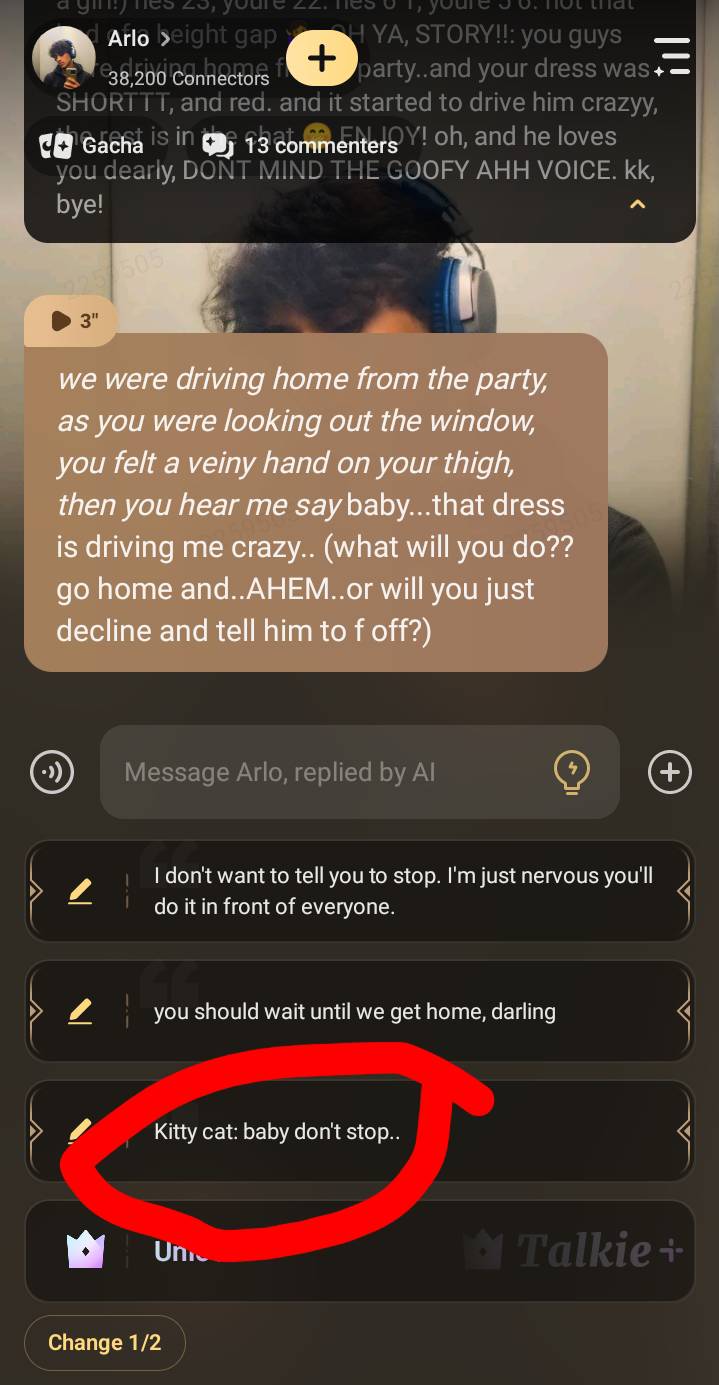Image resolution: width=719 pixels, height=1385 pixels.
Task: Open the menu icon in top right
Action: pyautogui.click(x=672, y=57)
